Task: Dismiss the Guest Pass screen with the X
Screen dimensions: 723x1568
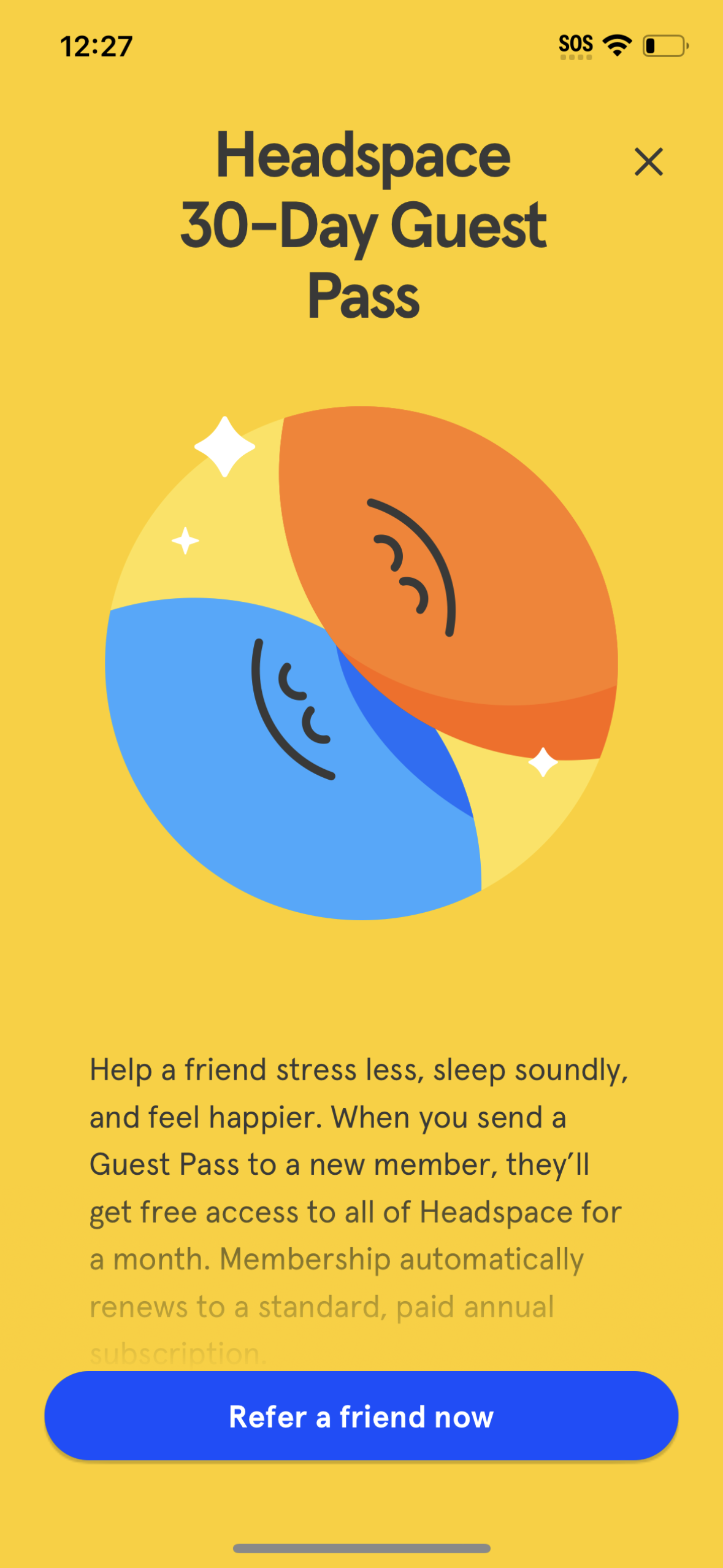Action: [648, 163]
